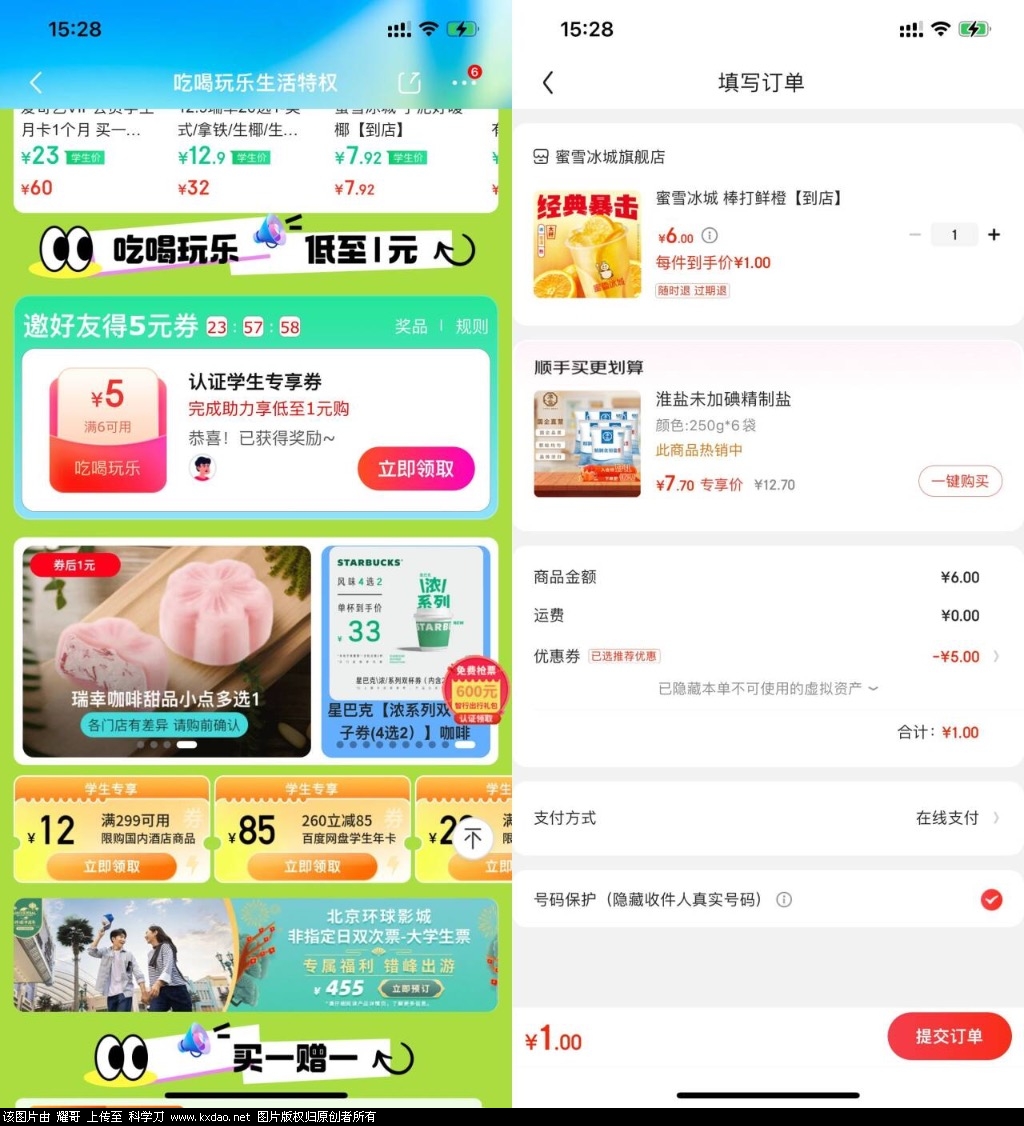Screen dimensions: 1024x1126
Task: Submit the order with 提交订单
Action: click(x=948, y=1036)
